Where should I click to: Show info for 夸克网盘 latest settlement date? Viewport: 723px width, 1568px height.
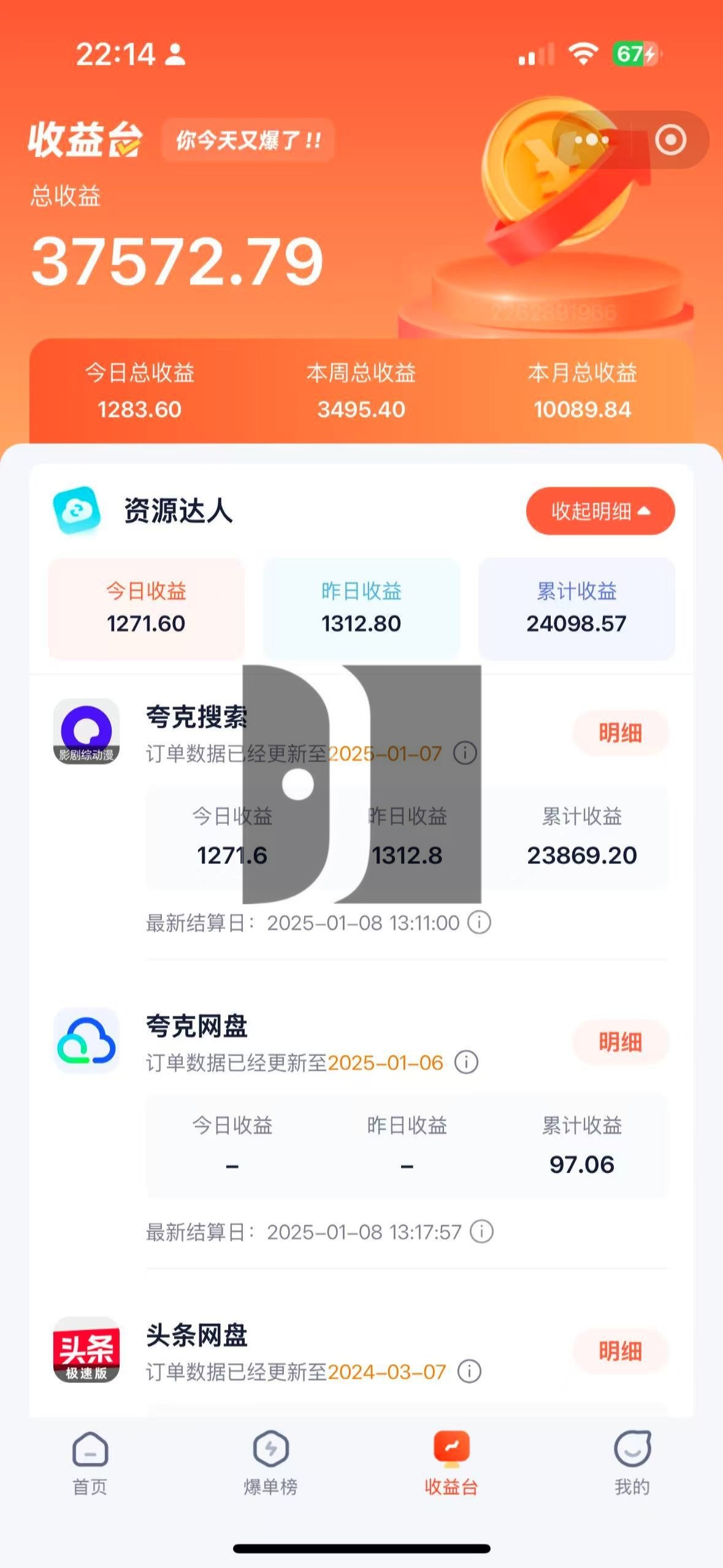481,1231
